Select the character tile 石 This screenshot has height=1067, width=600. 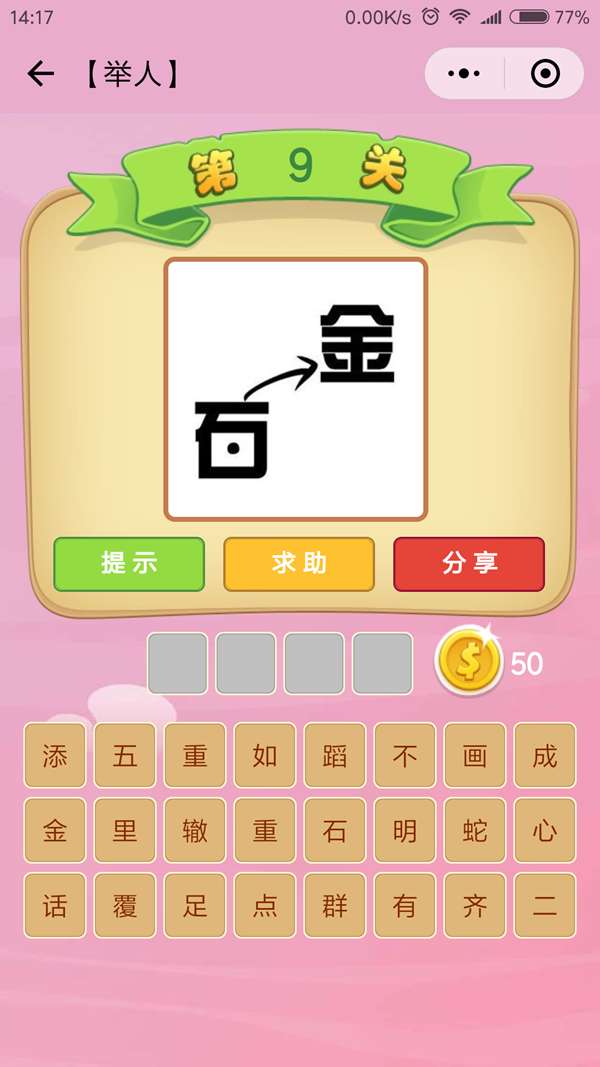click(335, 831)
